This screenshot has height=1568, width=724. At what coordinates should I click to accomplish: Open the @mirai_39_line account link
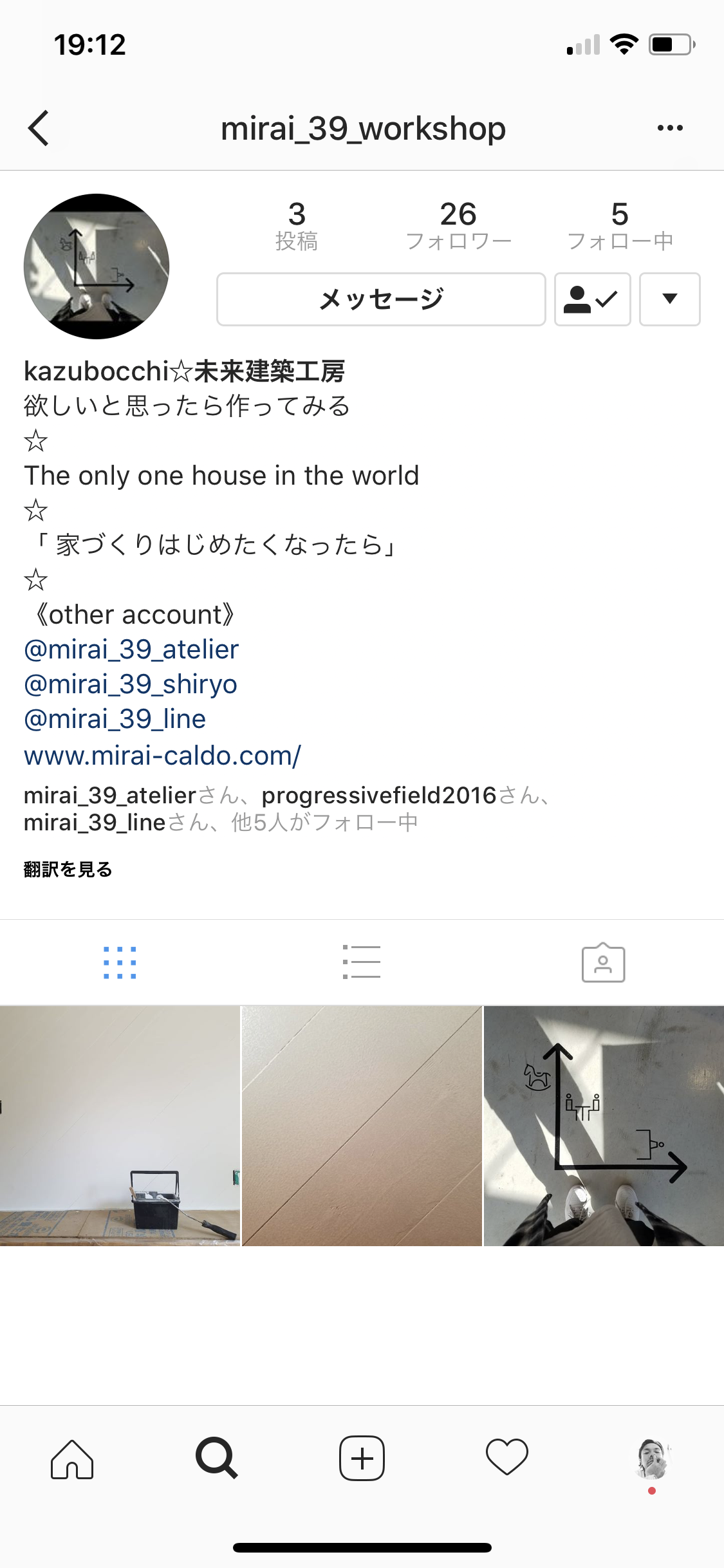pyautogui.click(x=115, y=719)
